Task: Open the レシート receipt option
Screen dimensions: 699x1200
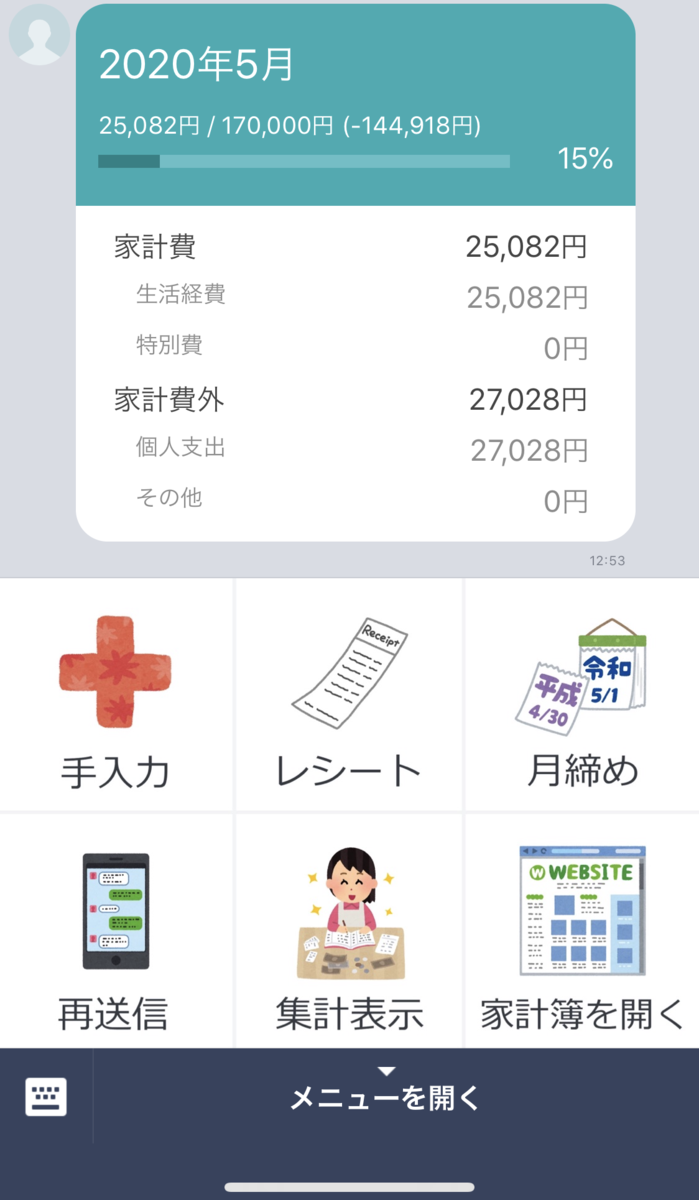Action: point(349,695)
